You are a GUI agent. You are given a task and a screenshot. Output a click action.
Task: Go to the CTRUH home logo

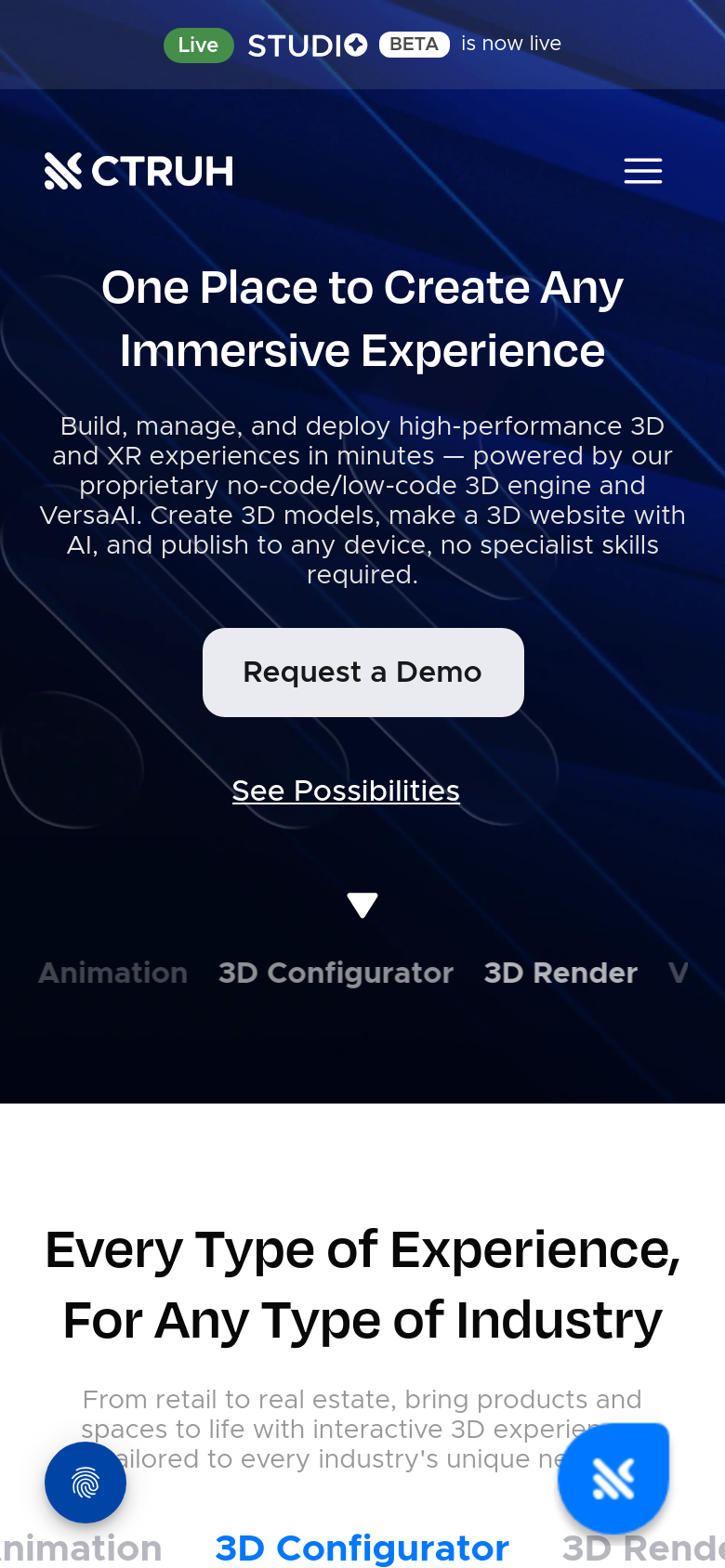click(139, 171)
